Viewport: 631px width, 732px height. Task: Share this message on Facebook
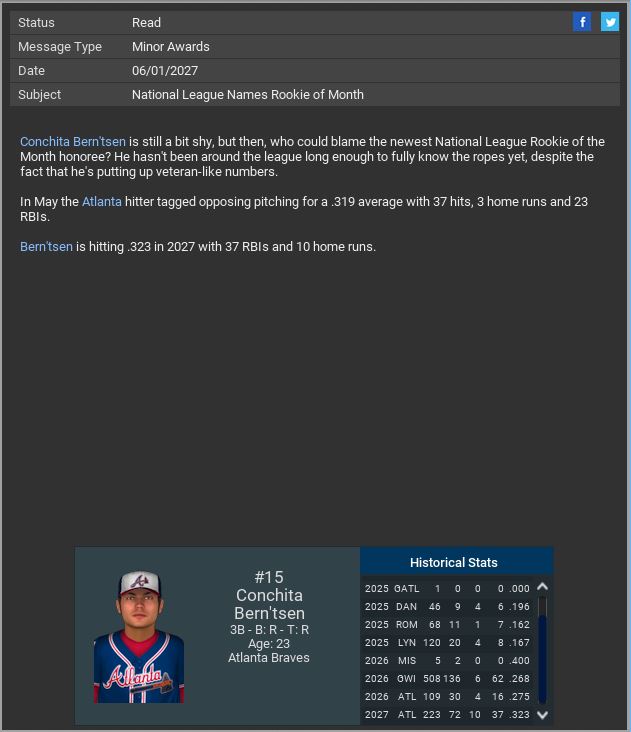tap(582, 22)
